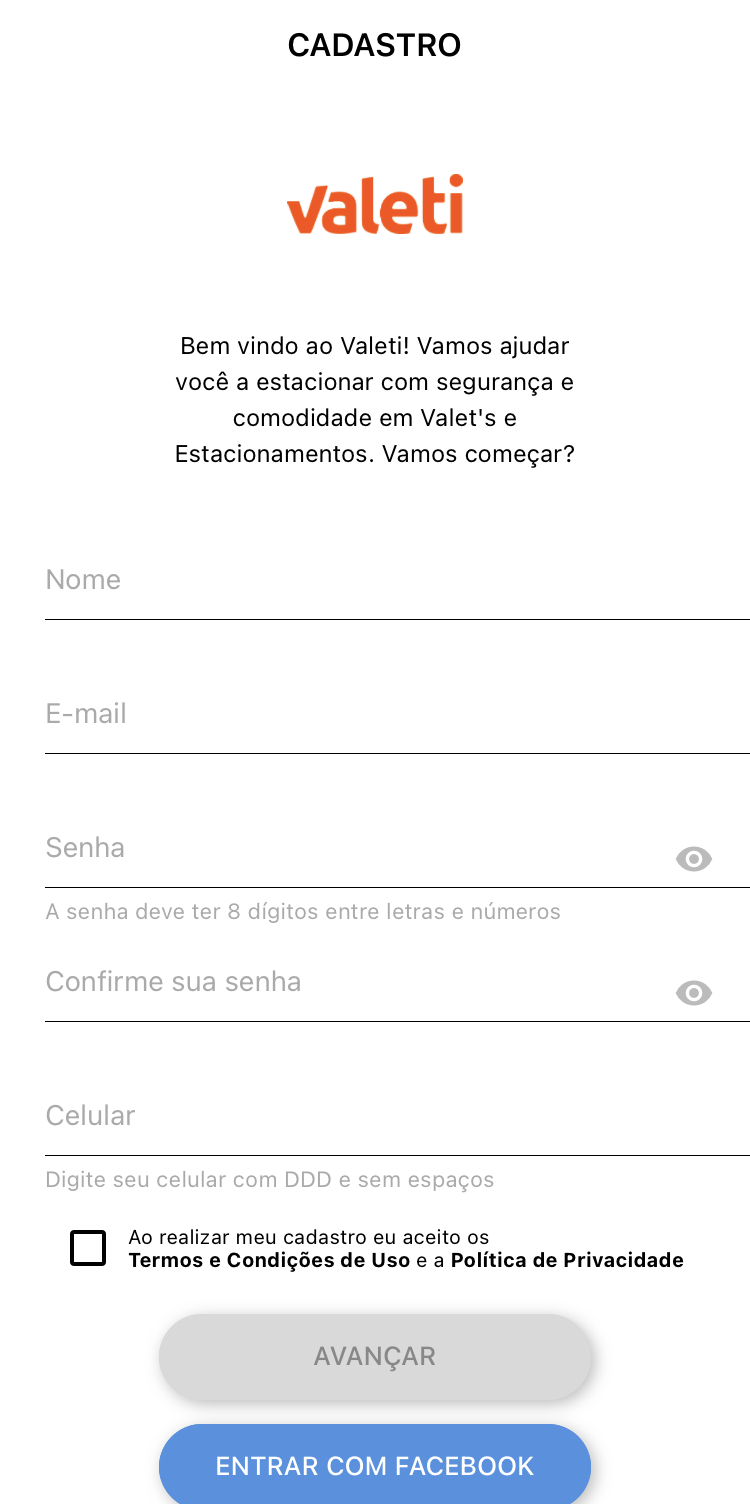Sign in with ENTRAR COM FACEBOOK
Viewport: 750px width, 1504px height.
[x=375, y=1465]
